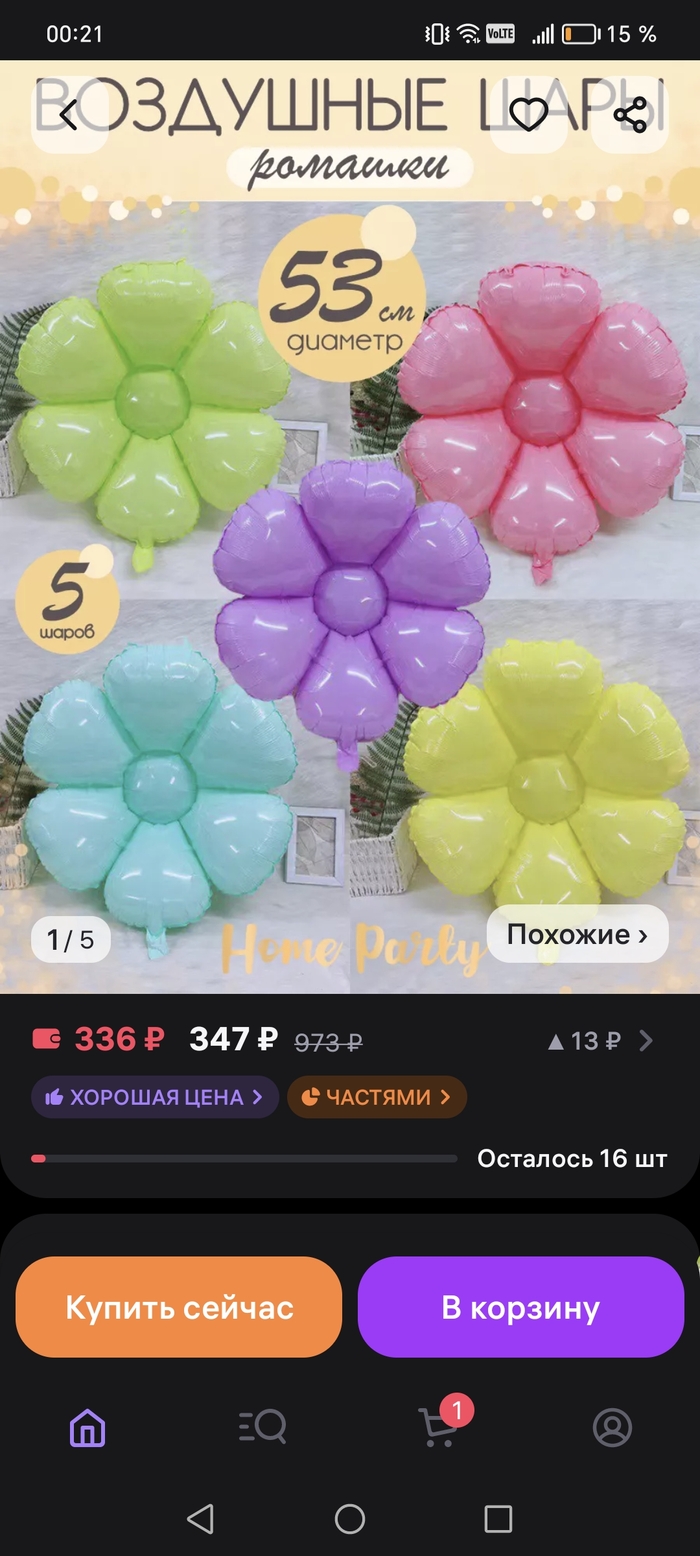Switch to the home tab

click(87, 1427)
